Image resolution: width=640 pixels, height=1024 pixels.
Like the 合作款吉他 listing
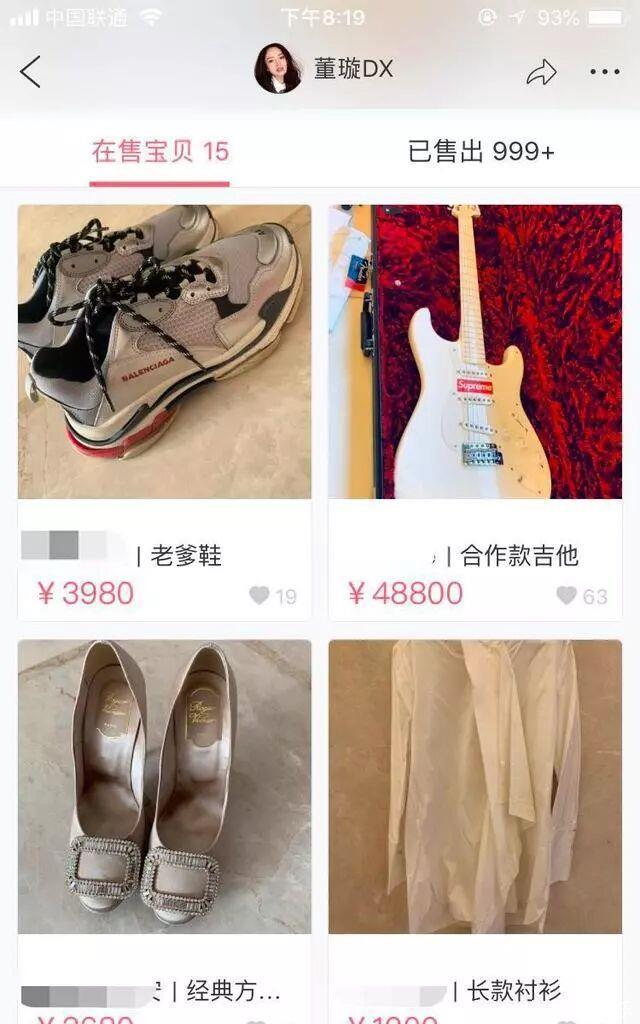tap(567, 596)
